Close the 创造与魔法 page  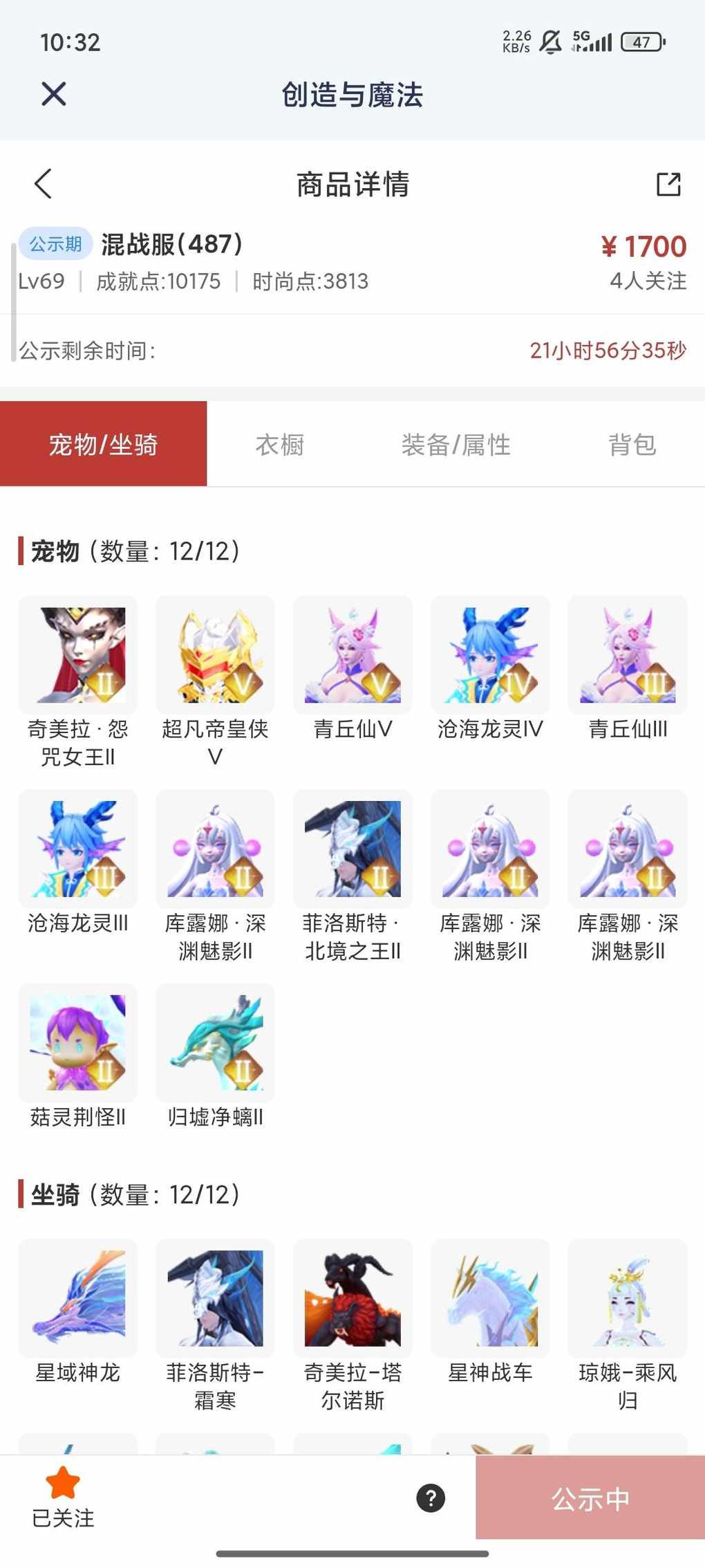(x=53, y=93)
